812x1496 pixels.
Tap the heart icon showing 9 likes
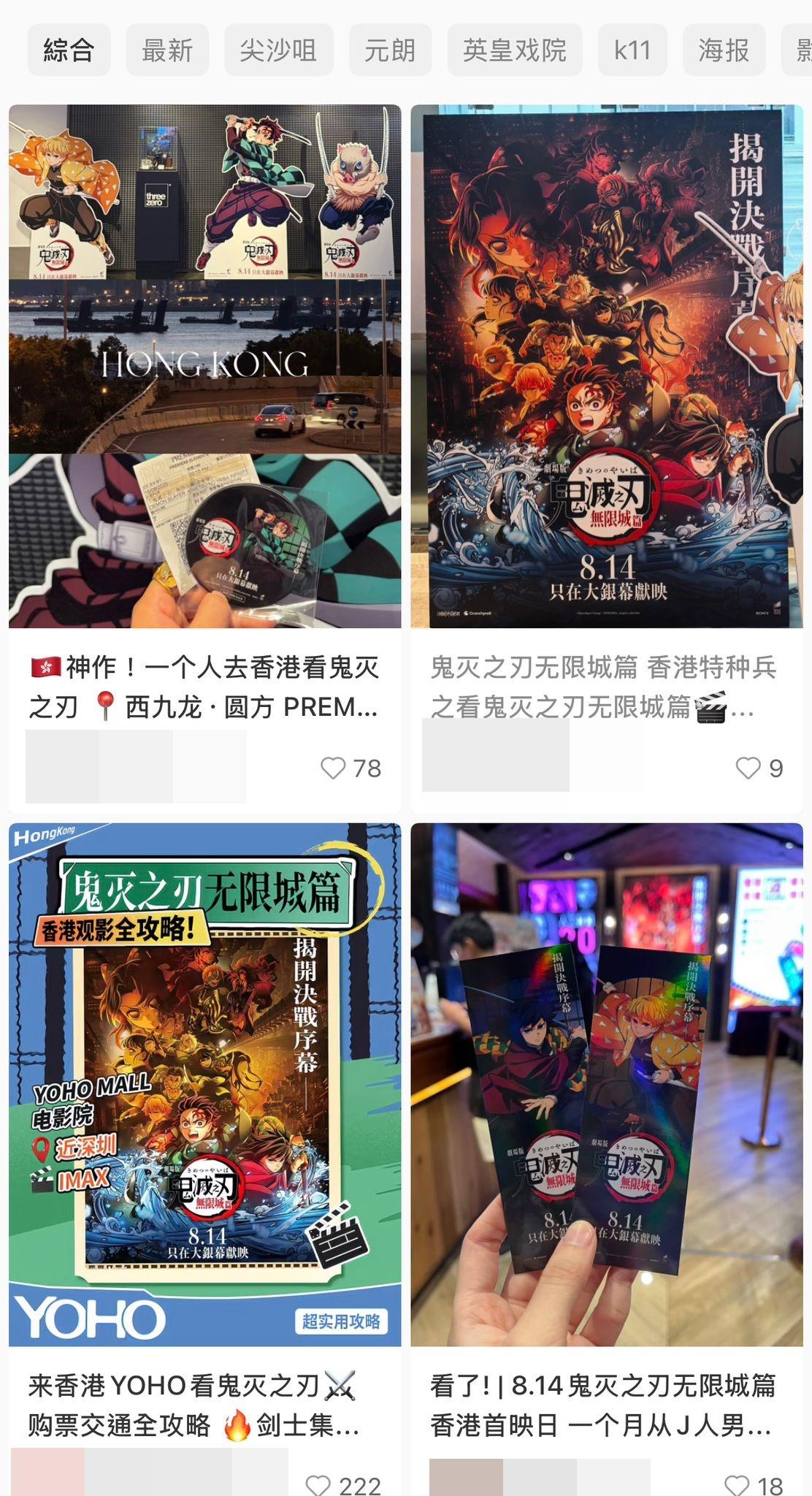click(x=748, y=766)
